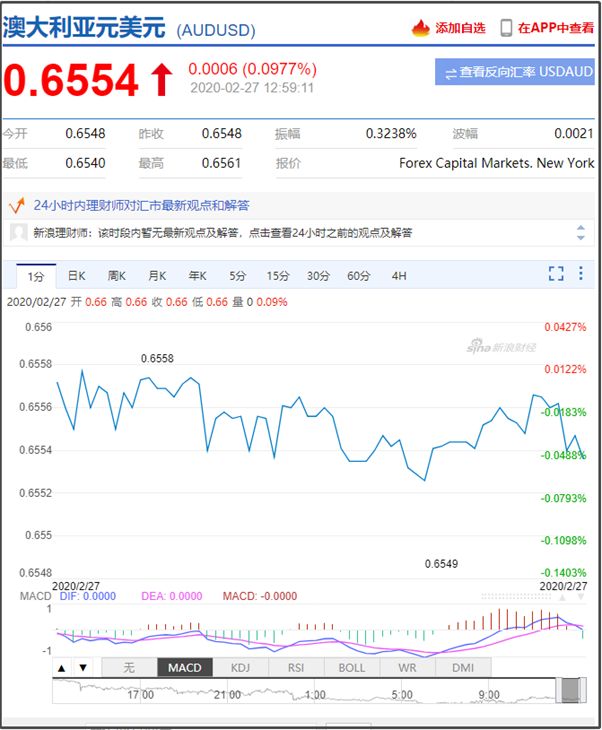Expand the chart to fullscreen
This screenshot has height=730, width=602.
click(x=557, y=274)
